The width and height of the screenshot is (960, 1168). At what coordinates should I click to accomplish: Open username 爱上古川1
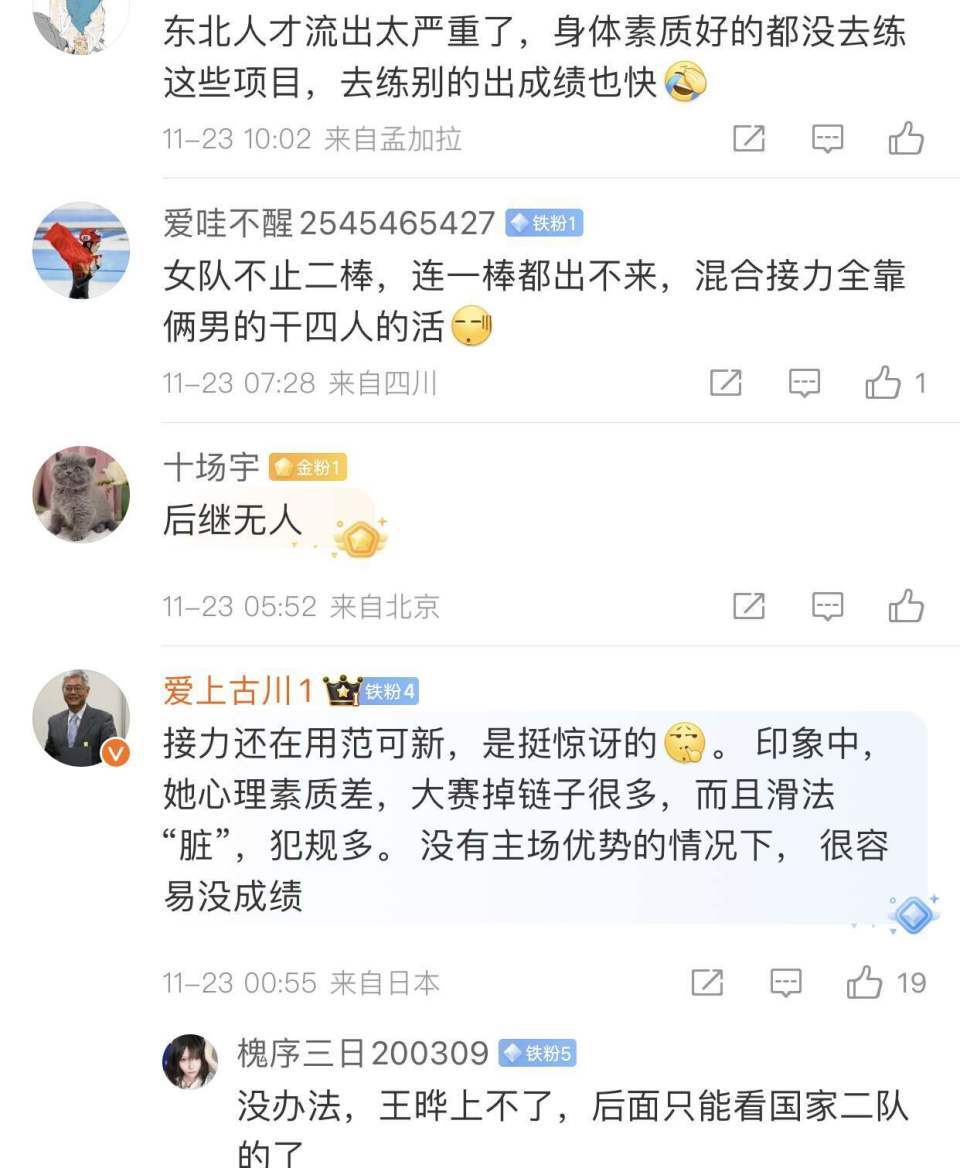[x=239, y=690]
